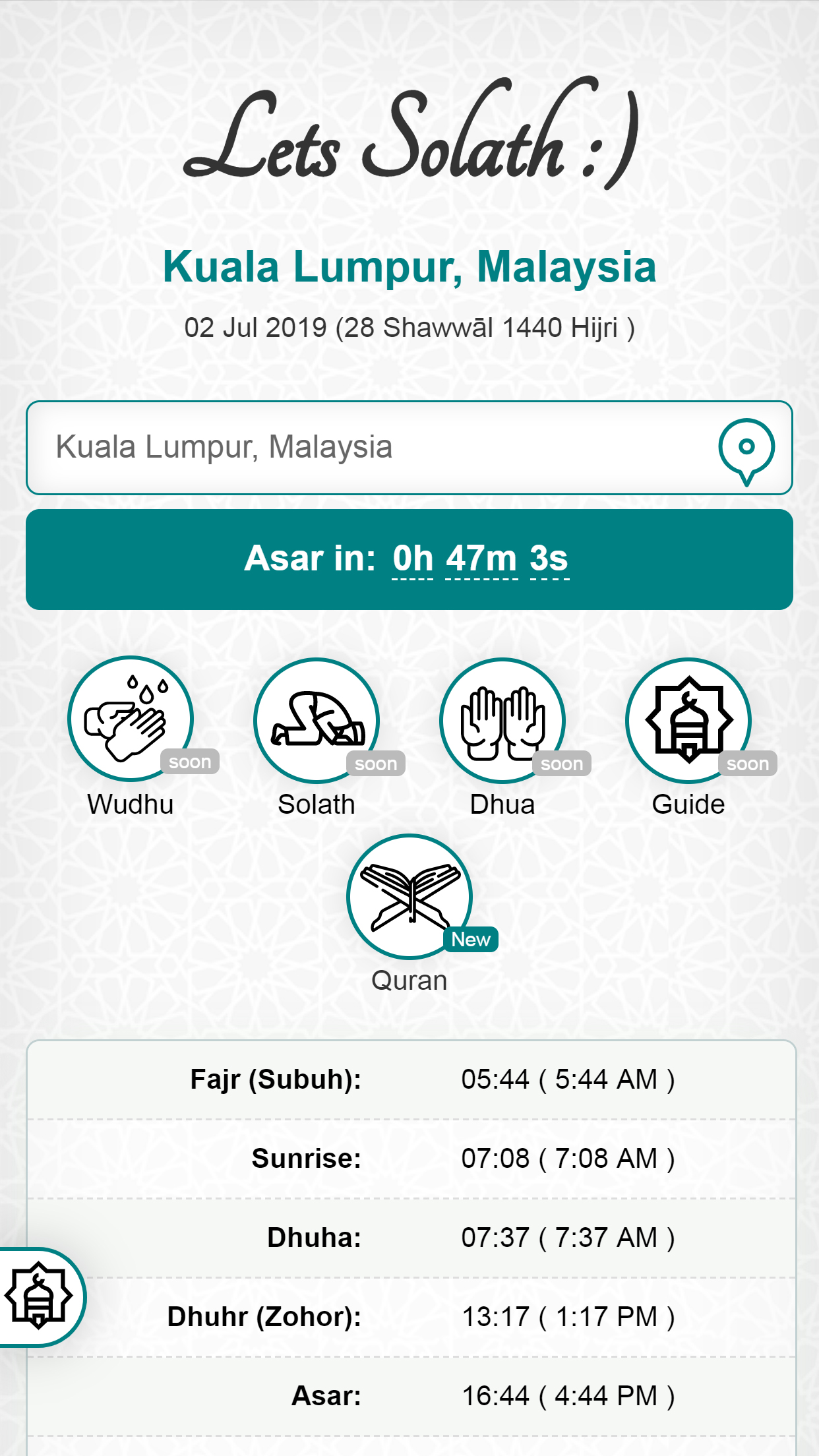
Task: Open the Wudhu guide icon
Action: [x=131, y=719]
